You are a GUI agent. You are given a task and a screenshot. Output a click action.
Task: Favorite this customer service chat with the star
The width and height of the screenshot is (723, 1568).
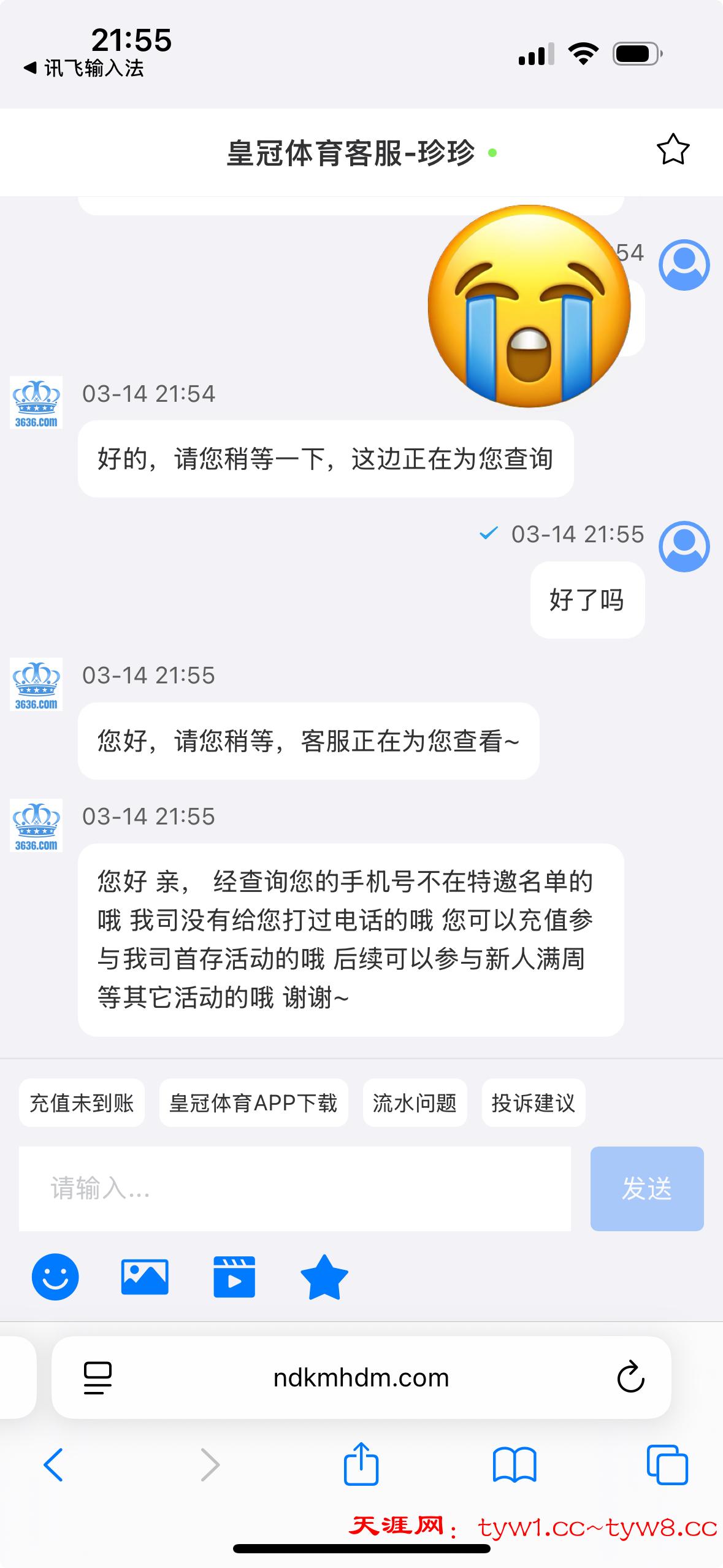(673, 150)
